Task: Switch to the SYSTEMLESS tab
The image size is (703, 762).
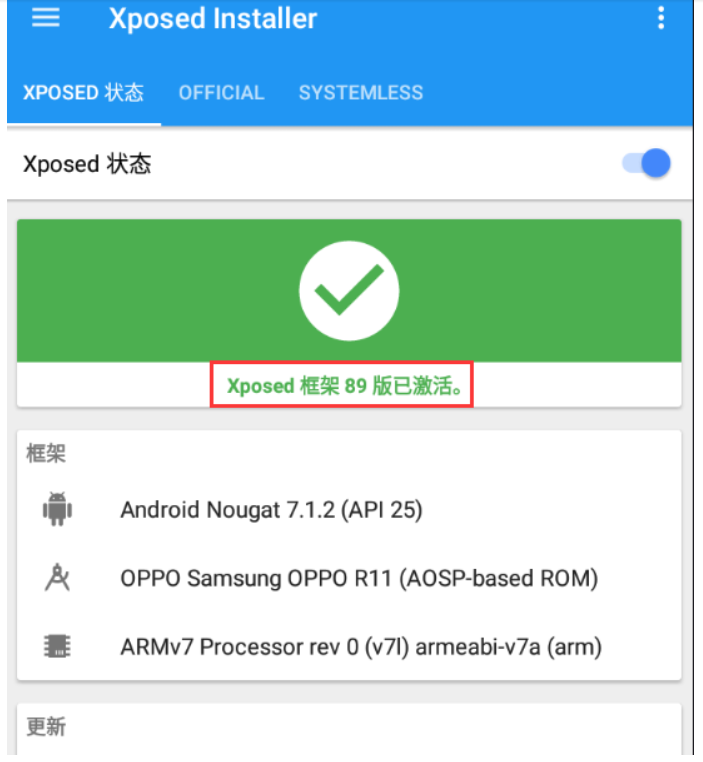Action: 360,93
